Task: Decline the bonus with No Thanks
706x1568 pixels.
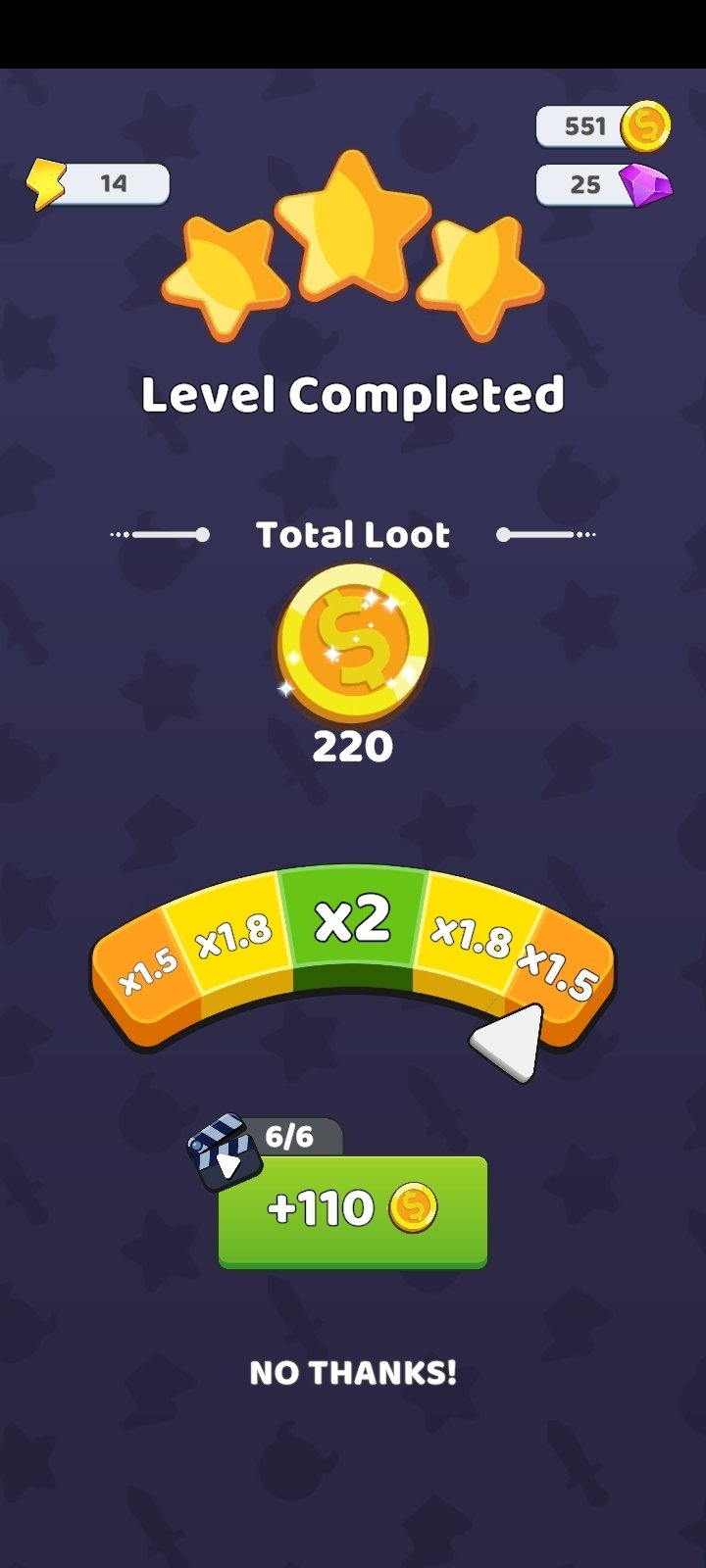Action: (x=353, y=1372)
